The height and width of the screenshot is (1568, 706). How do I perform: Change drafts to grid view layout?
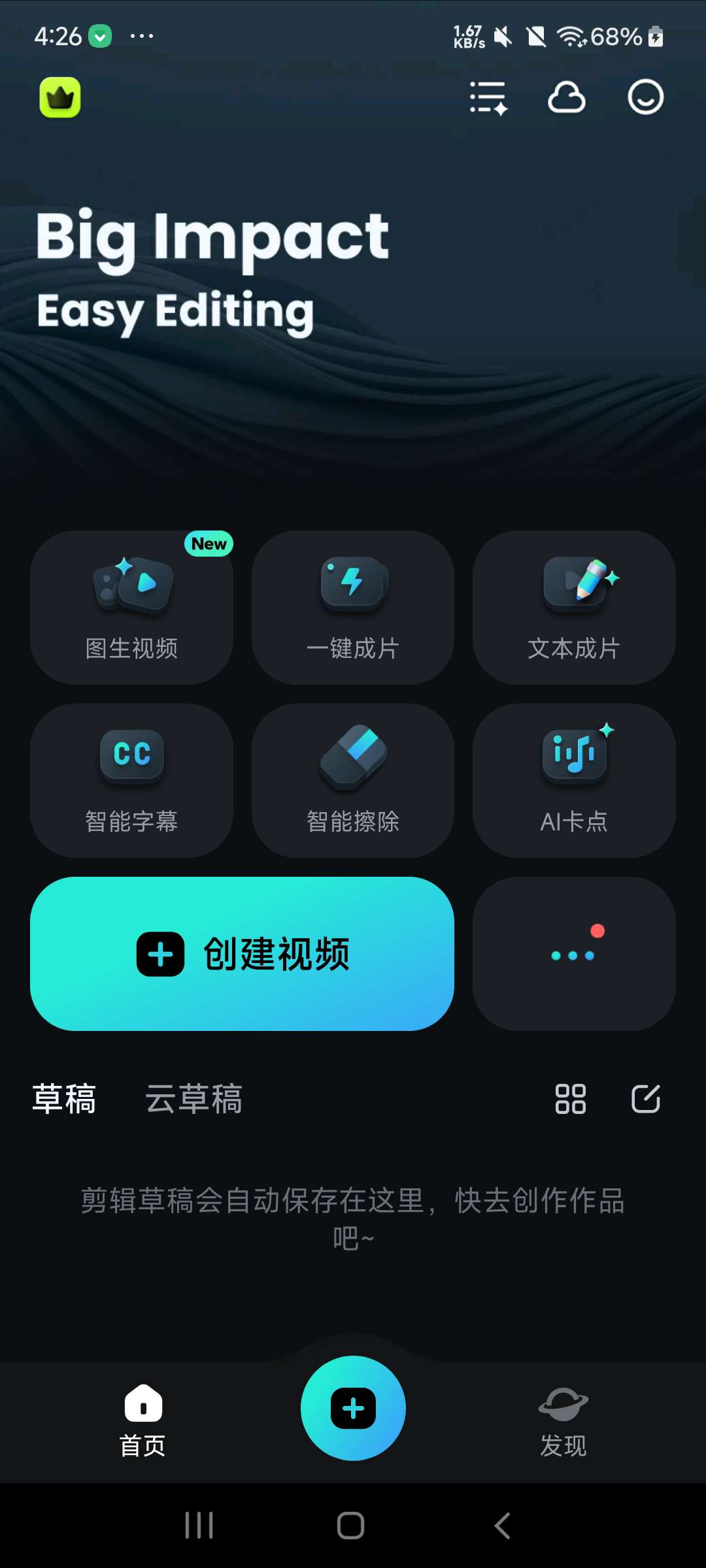(570, 1098)
